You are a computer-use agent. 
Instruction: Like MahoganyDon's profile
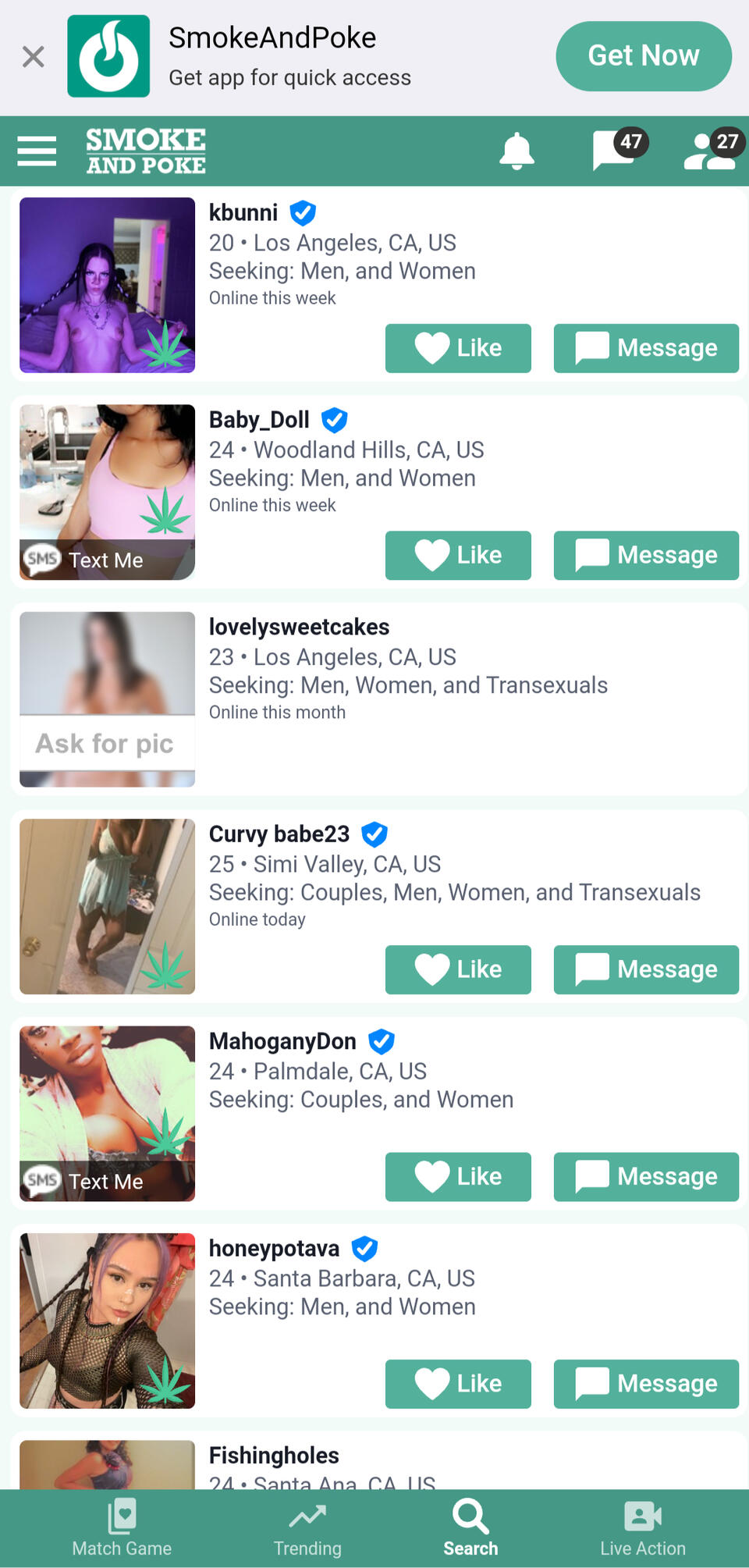(x=458, y=1176)
